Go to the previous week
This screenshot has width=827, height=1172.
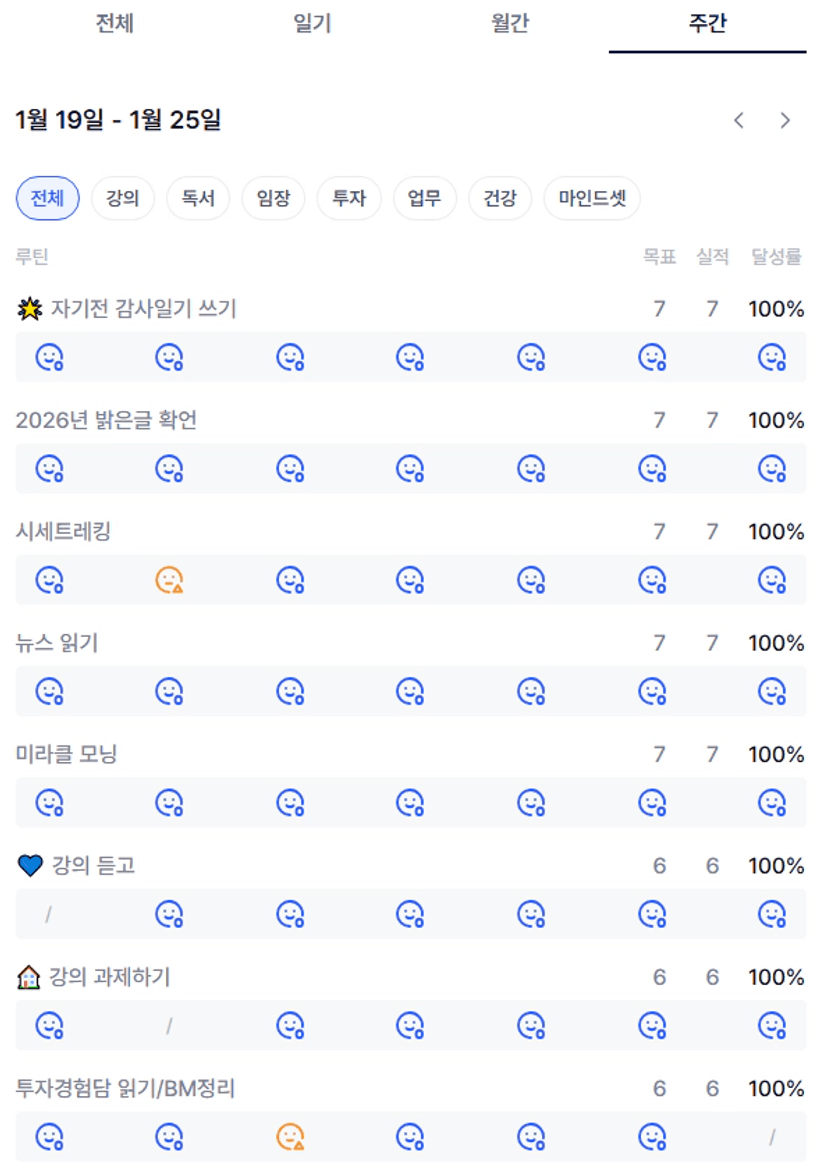coord(739,121)
